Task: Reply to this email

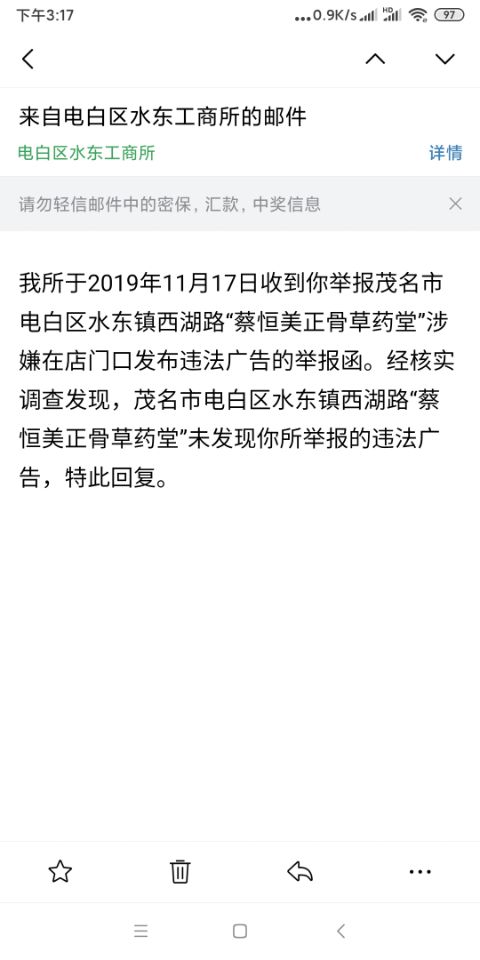Action: [x=300, y=871]
